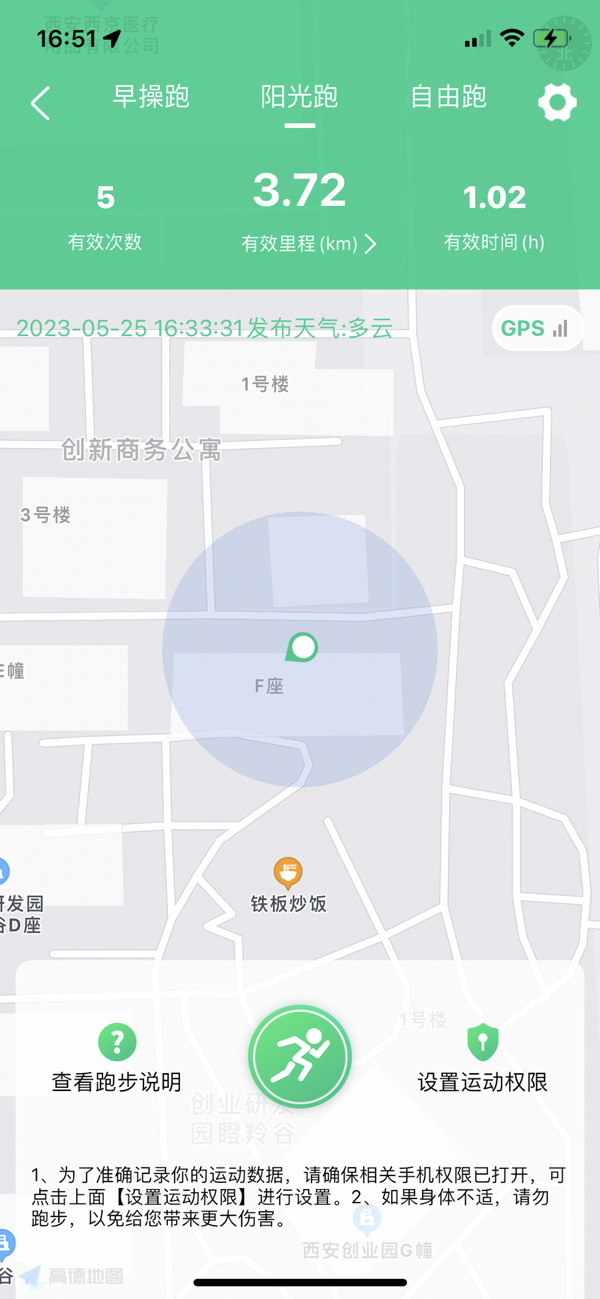600x1299 pixels.
Task: Switch to the 早操跑 tab
Action: click(x=151, y=97)
